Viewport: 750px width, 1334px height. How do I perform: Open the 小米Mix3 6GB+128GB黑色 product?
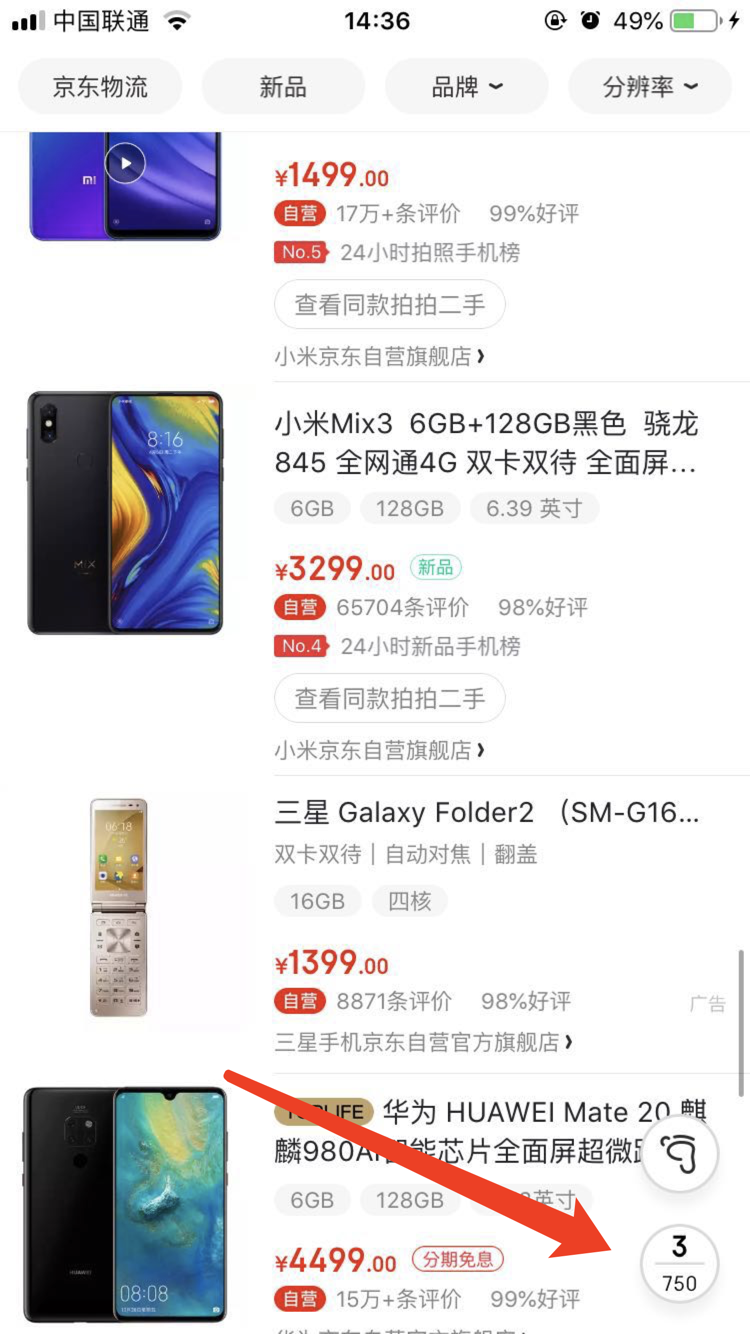[x=486, y=443]
